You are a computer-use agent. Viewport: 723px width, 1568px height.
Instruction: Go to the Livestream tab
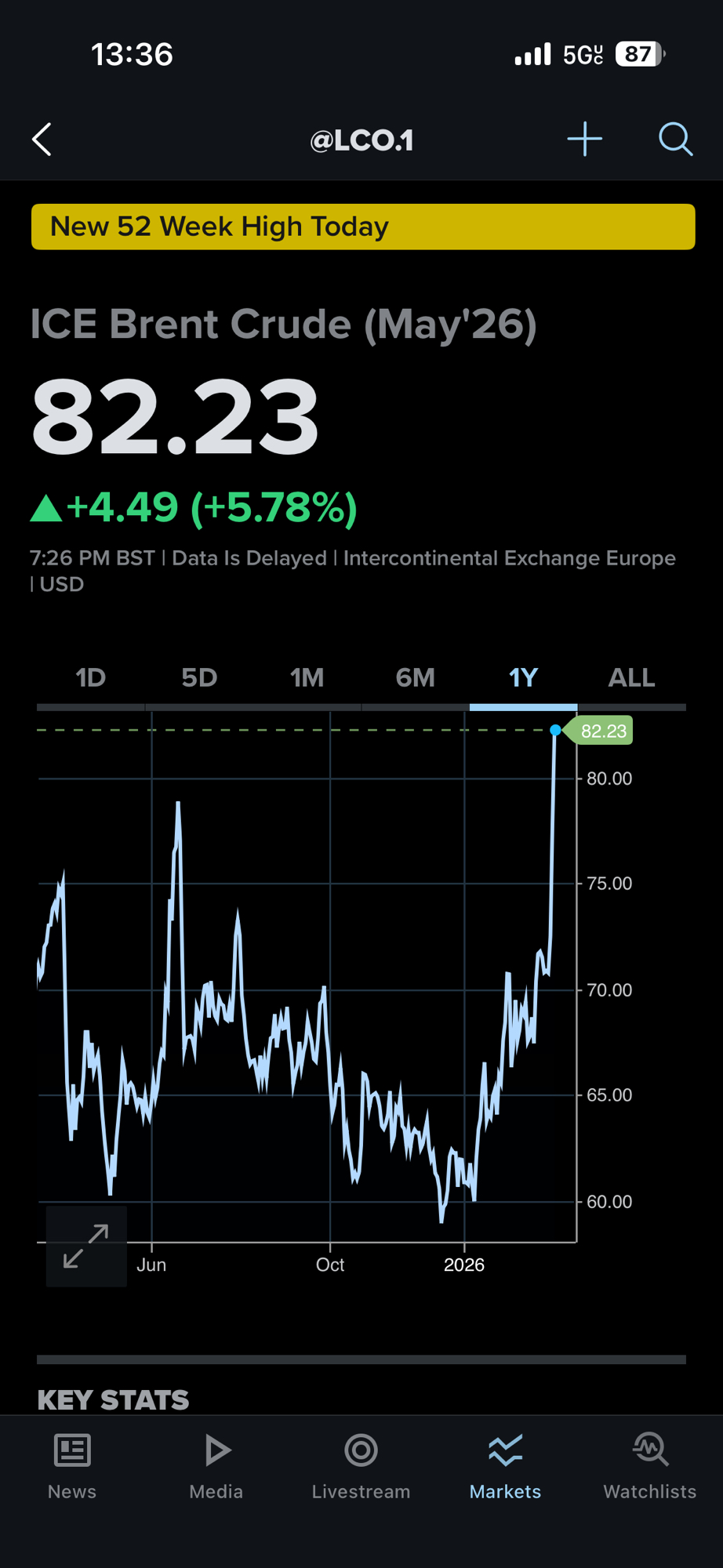click(361, 1466)
